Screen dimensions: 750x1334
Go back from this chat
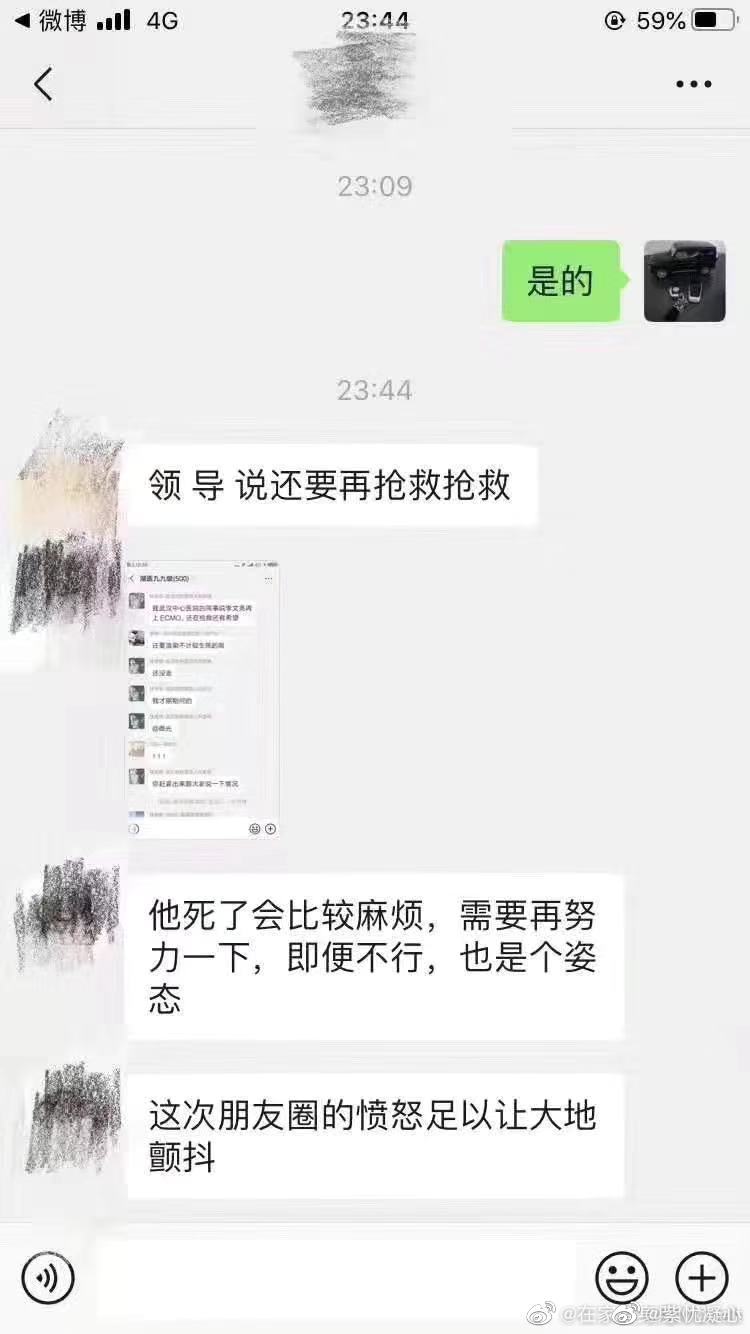click(x=43, y=84)
